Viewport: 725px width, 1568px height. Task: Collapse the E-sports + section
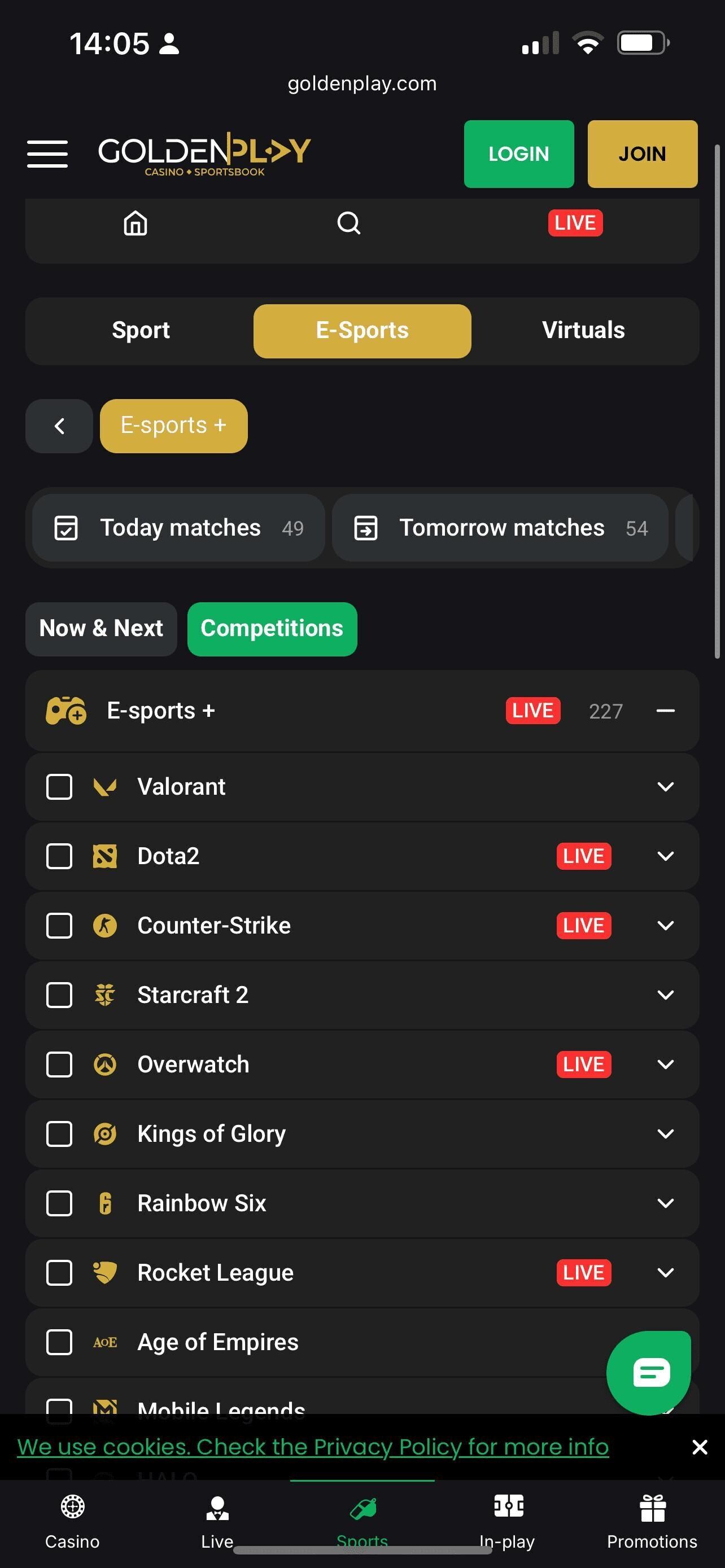coord(665,711)
